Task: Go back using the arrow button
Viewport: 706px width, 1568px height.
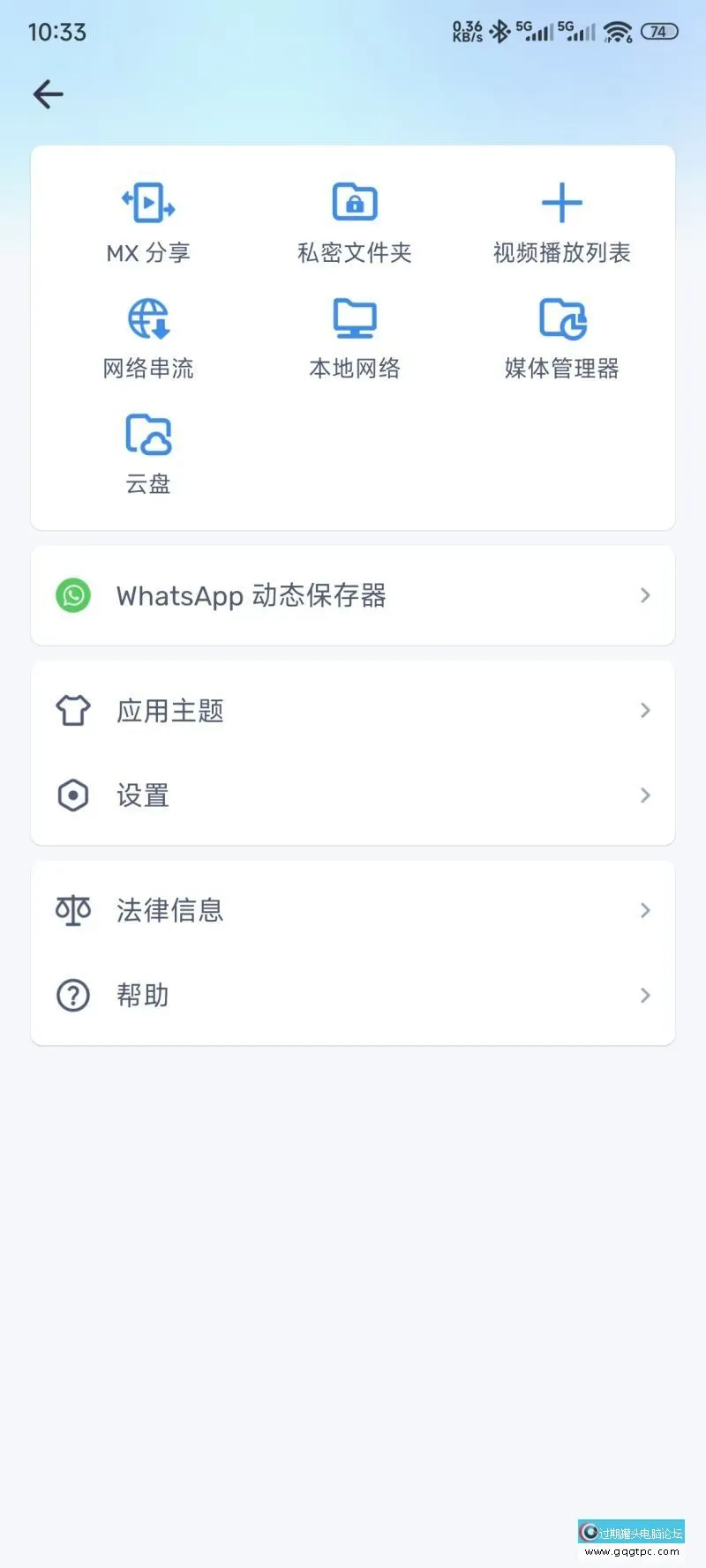Action: point(47,93)
